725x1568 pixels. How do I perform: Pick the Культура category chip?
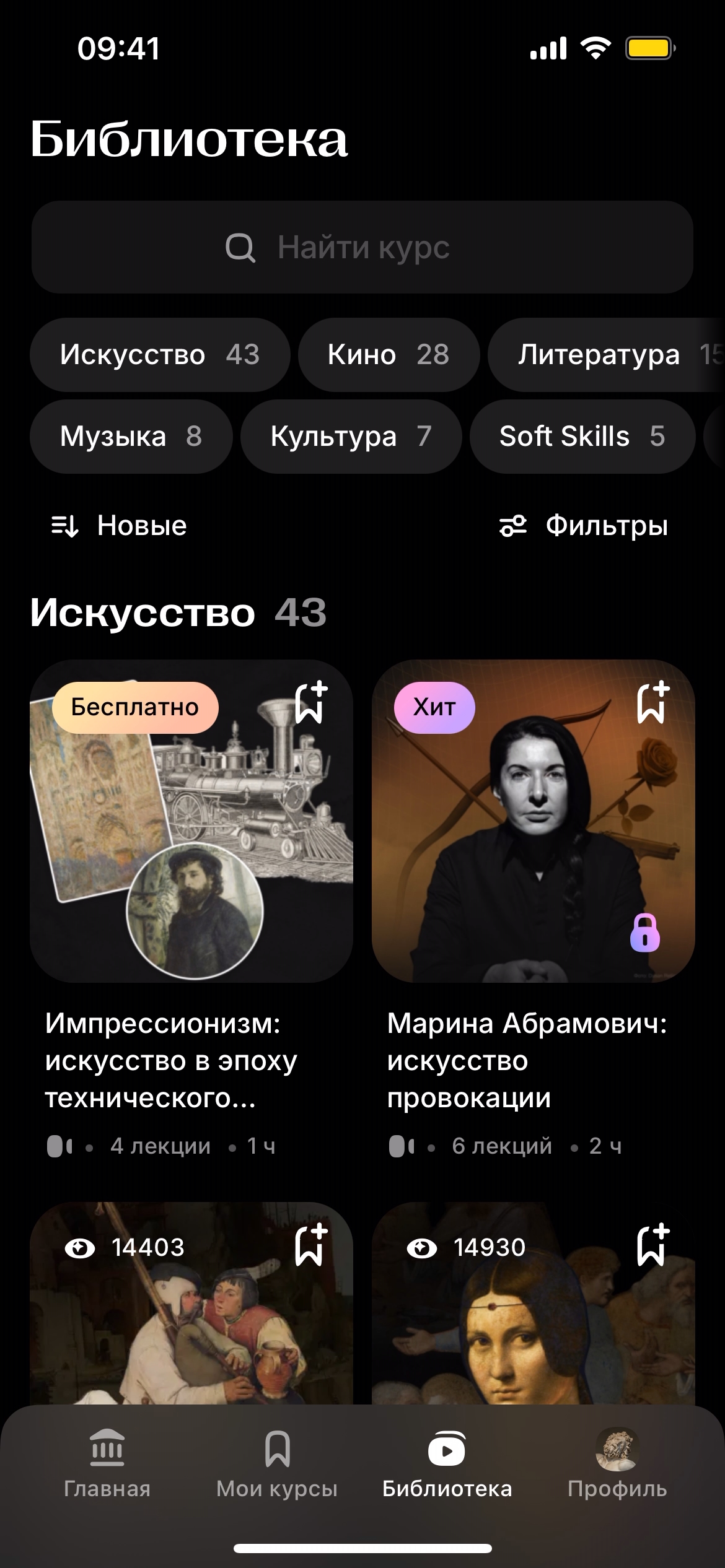click(351, 437)
